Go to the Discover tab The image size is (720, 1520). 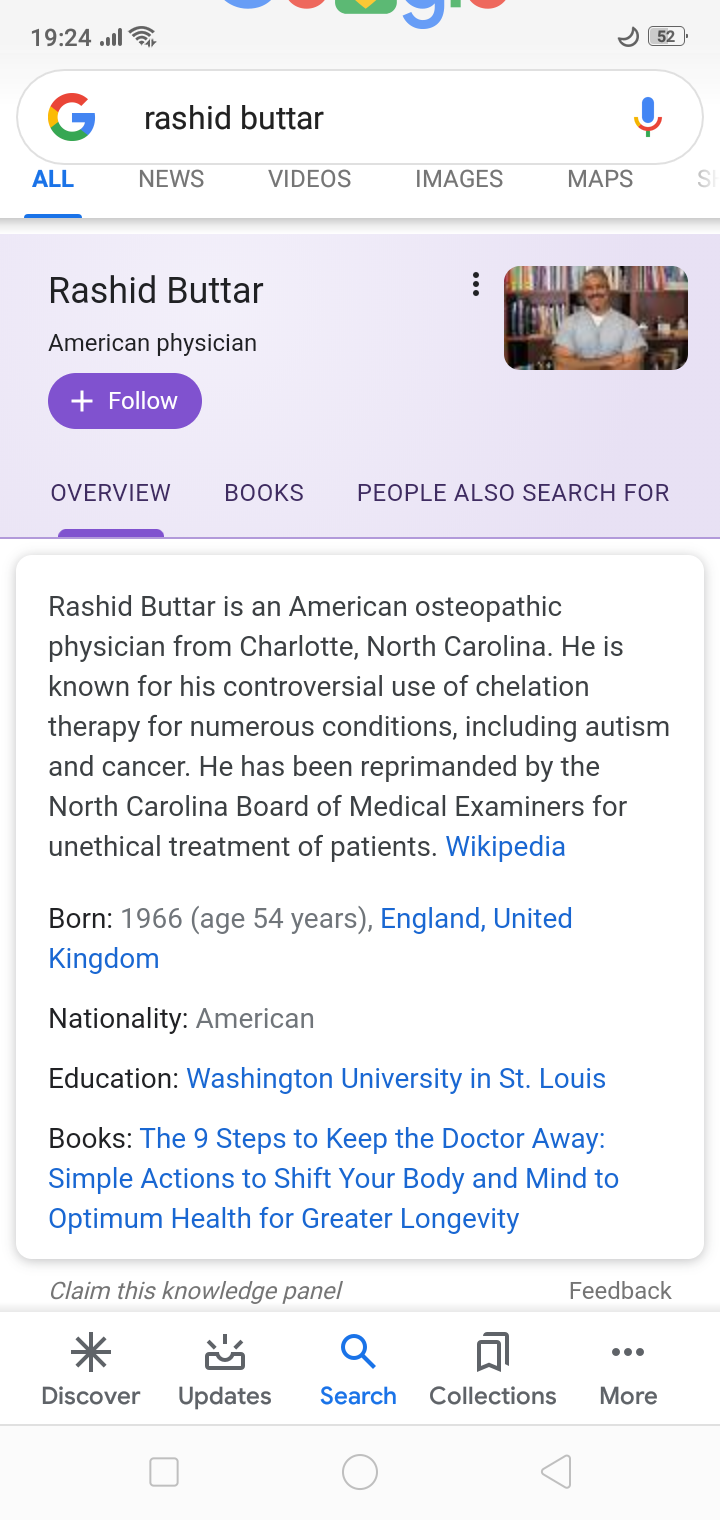pyautogui.click(x=91, y=1370)
